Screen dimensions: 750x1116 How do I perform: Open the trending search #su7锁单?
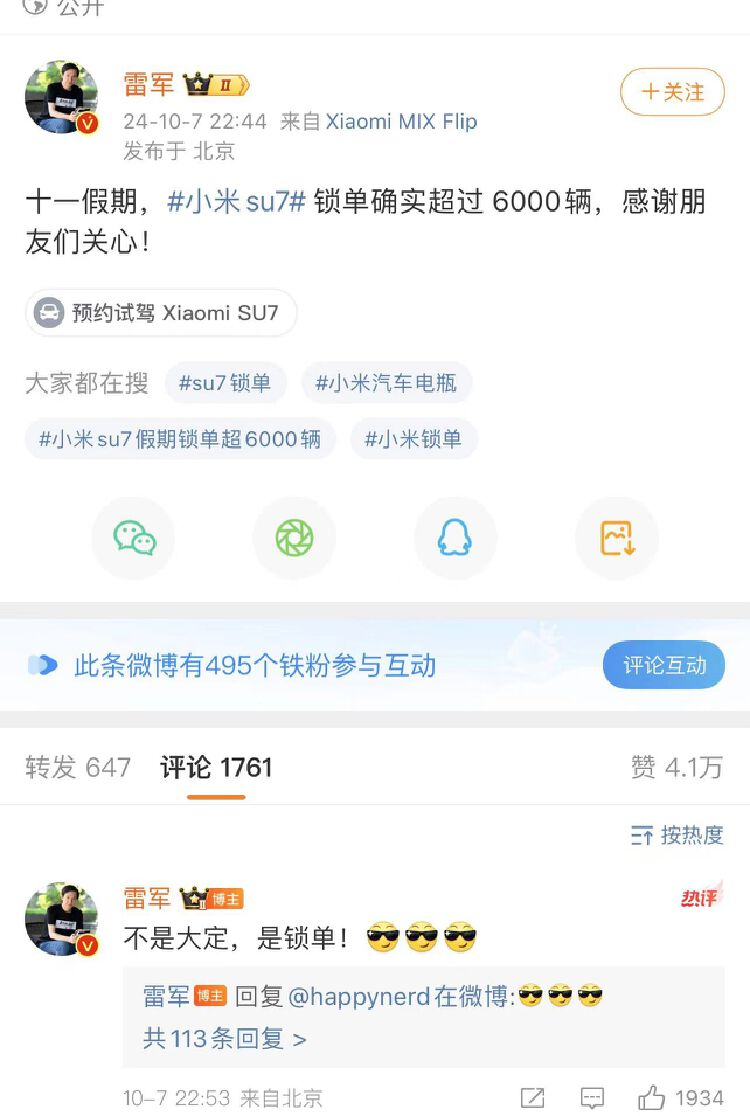point(228,383)
